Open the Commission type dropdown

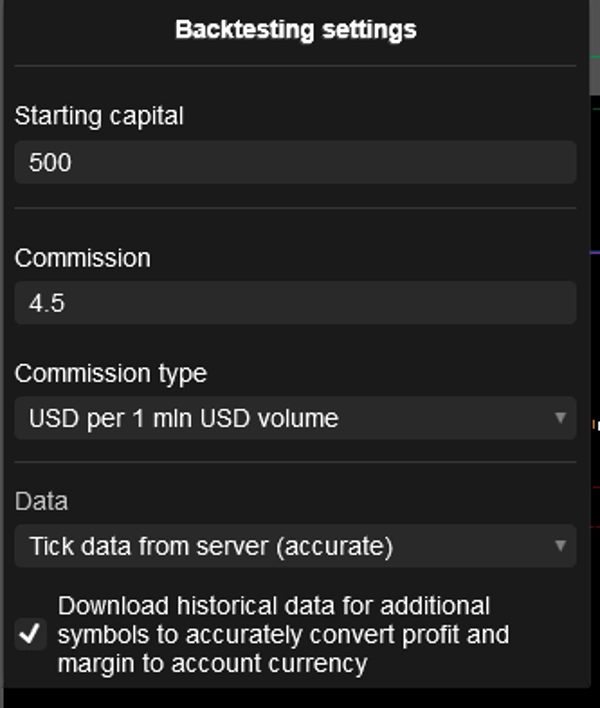295,418
